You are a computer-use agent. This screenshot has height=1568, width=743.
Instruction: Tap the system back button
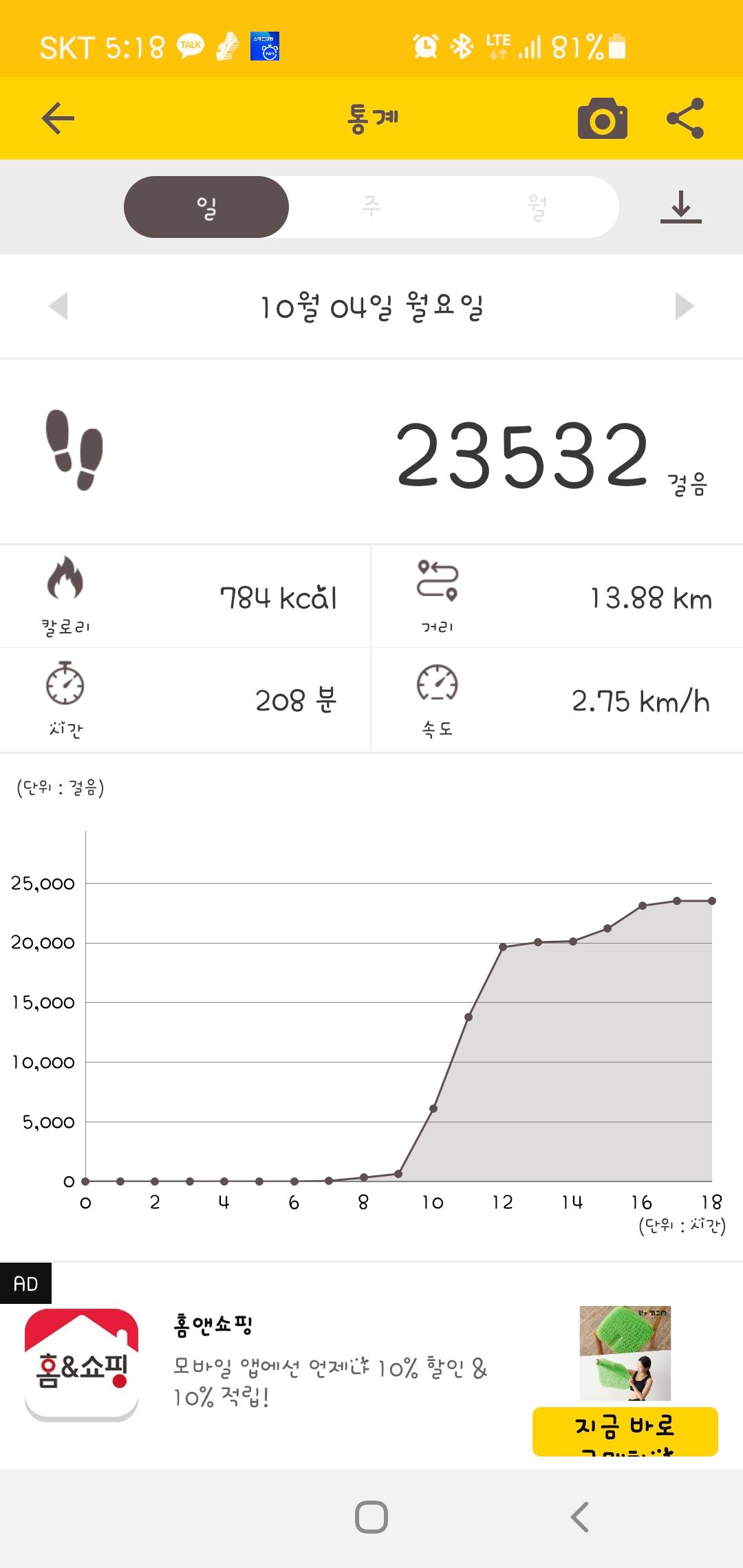pyautogui.click(x=580, y=1516)
